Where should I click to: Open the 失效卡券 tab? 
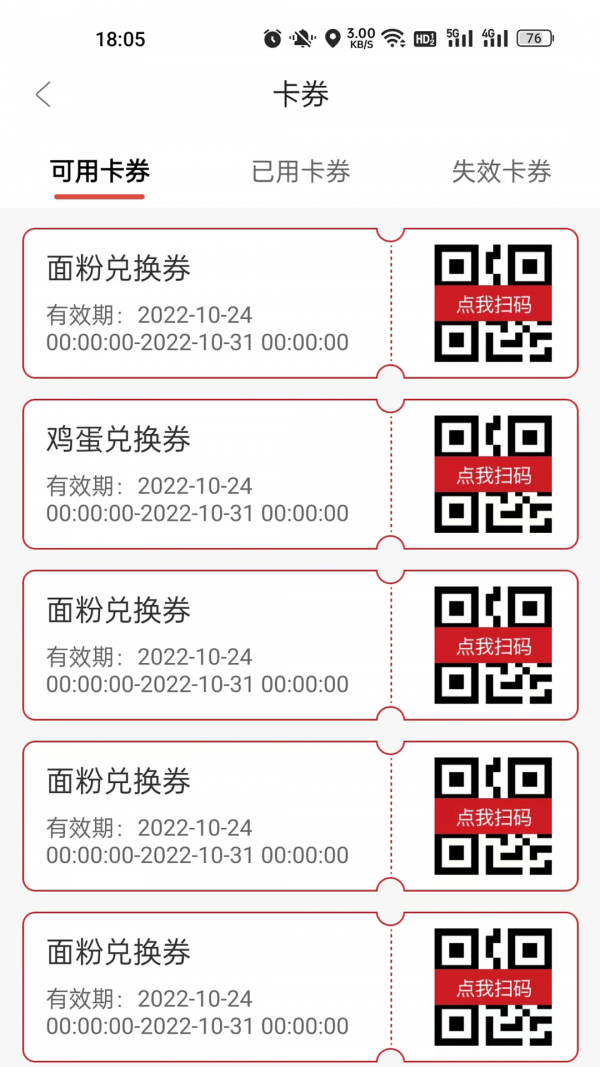click(x=501, y=171)
